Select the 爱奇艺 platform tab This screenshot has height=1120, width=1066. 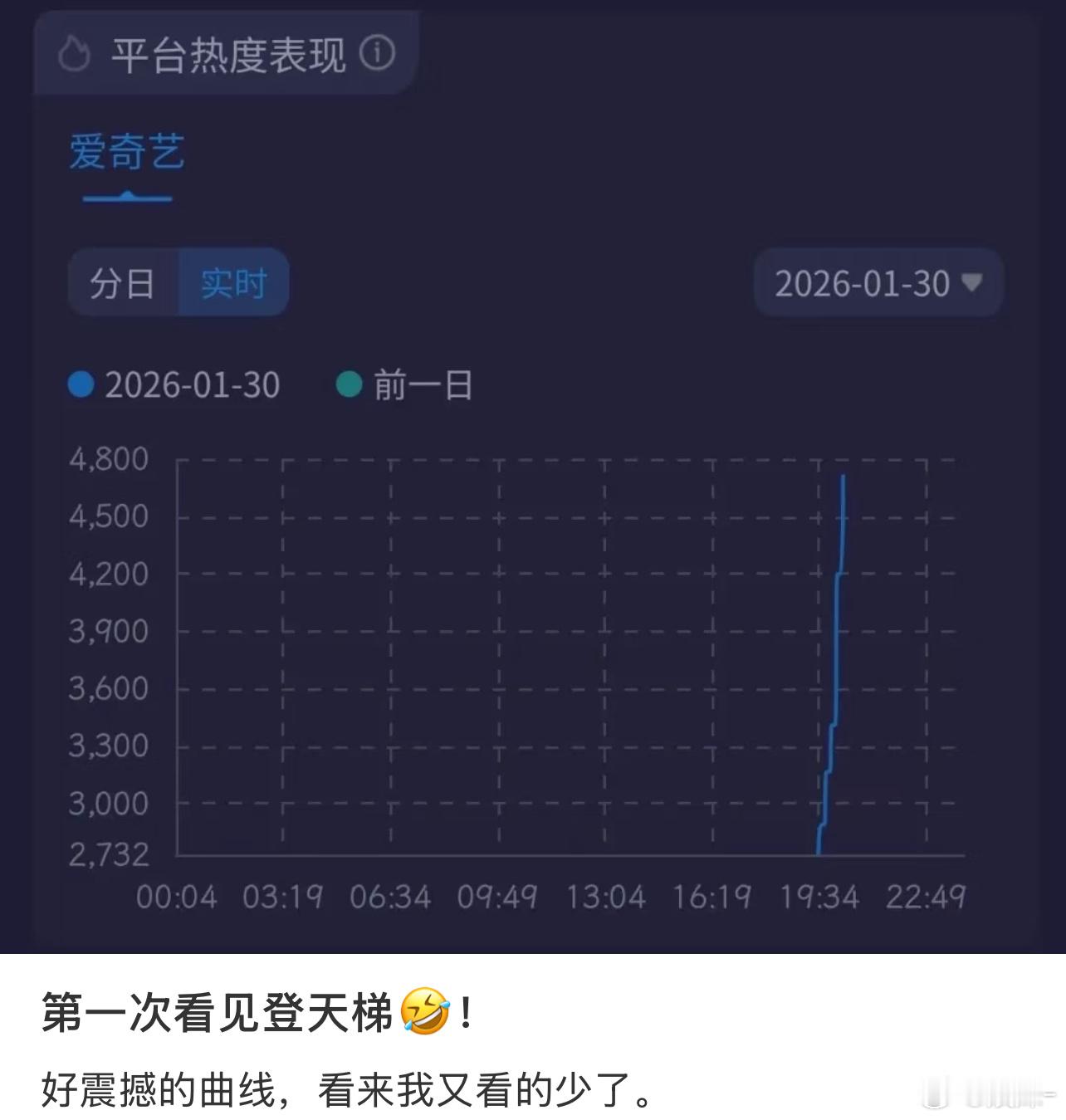127,152
